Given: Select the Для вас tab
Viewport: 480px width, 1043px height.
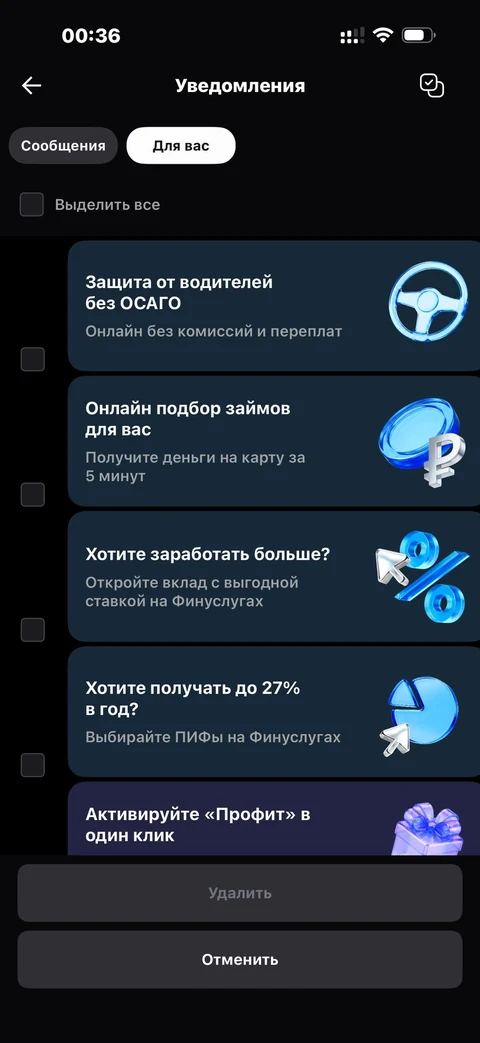Looking at the screenshot, I should point(181,146).
